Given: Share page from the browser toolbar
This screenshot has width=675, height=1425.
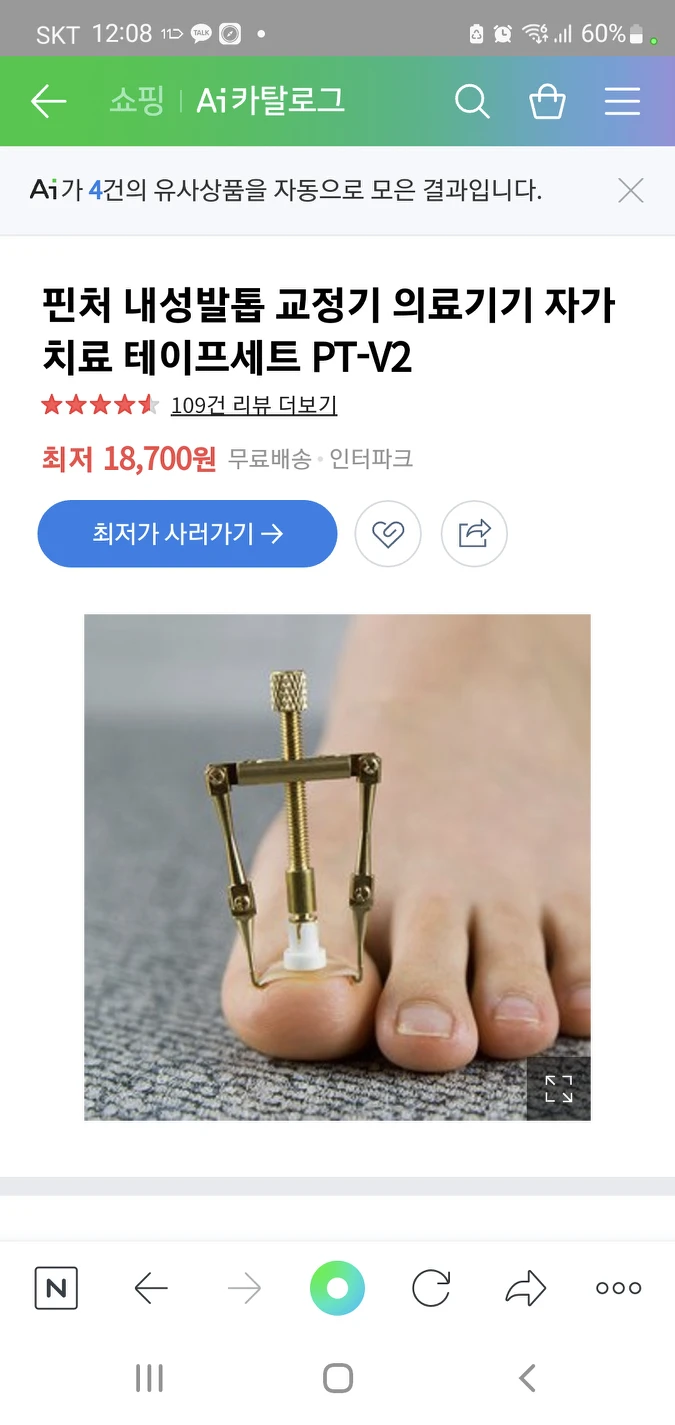Looking at the screenshot, I should pyautogui.click(x=525, y=1288).
